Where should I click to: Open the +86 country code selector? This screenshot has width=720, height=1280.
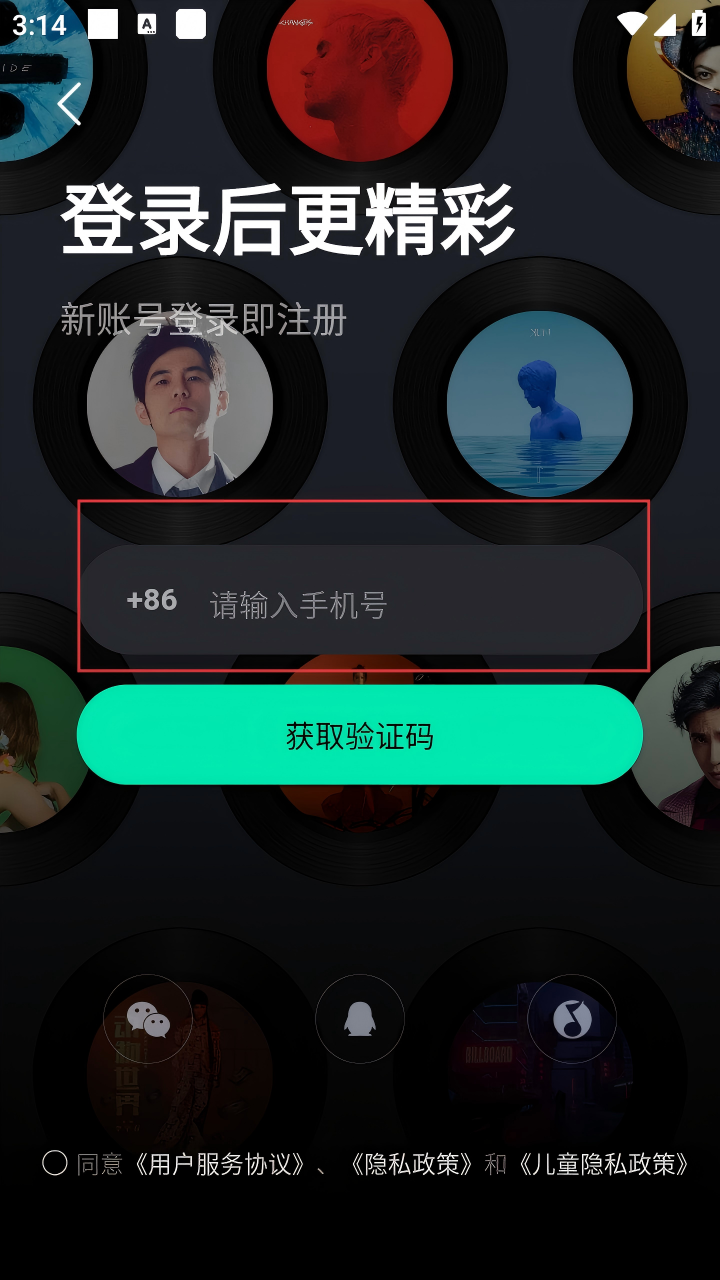click(152, 600)
